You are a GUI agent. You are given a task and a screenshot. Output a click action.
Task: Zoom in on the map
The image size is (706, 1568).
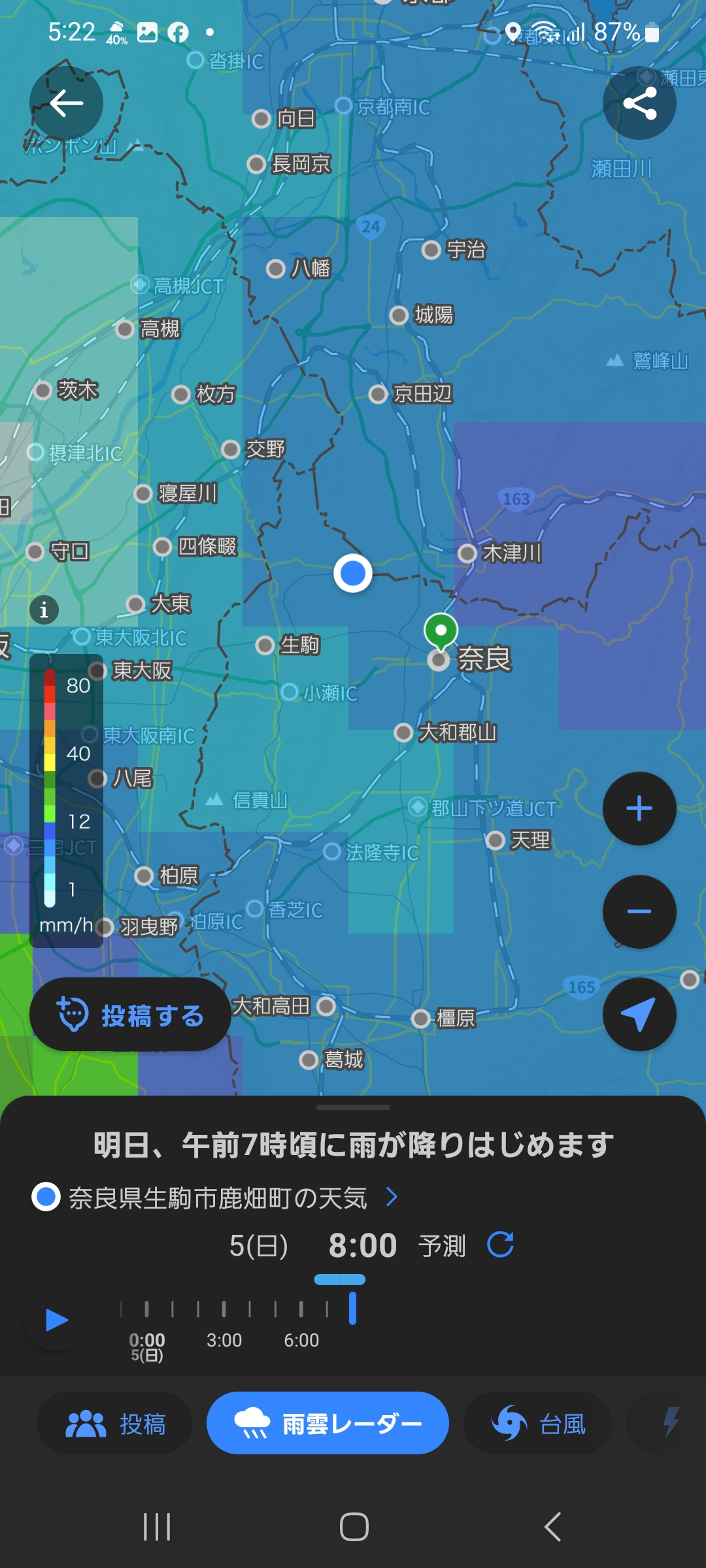click(x=639, y=809)
